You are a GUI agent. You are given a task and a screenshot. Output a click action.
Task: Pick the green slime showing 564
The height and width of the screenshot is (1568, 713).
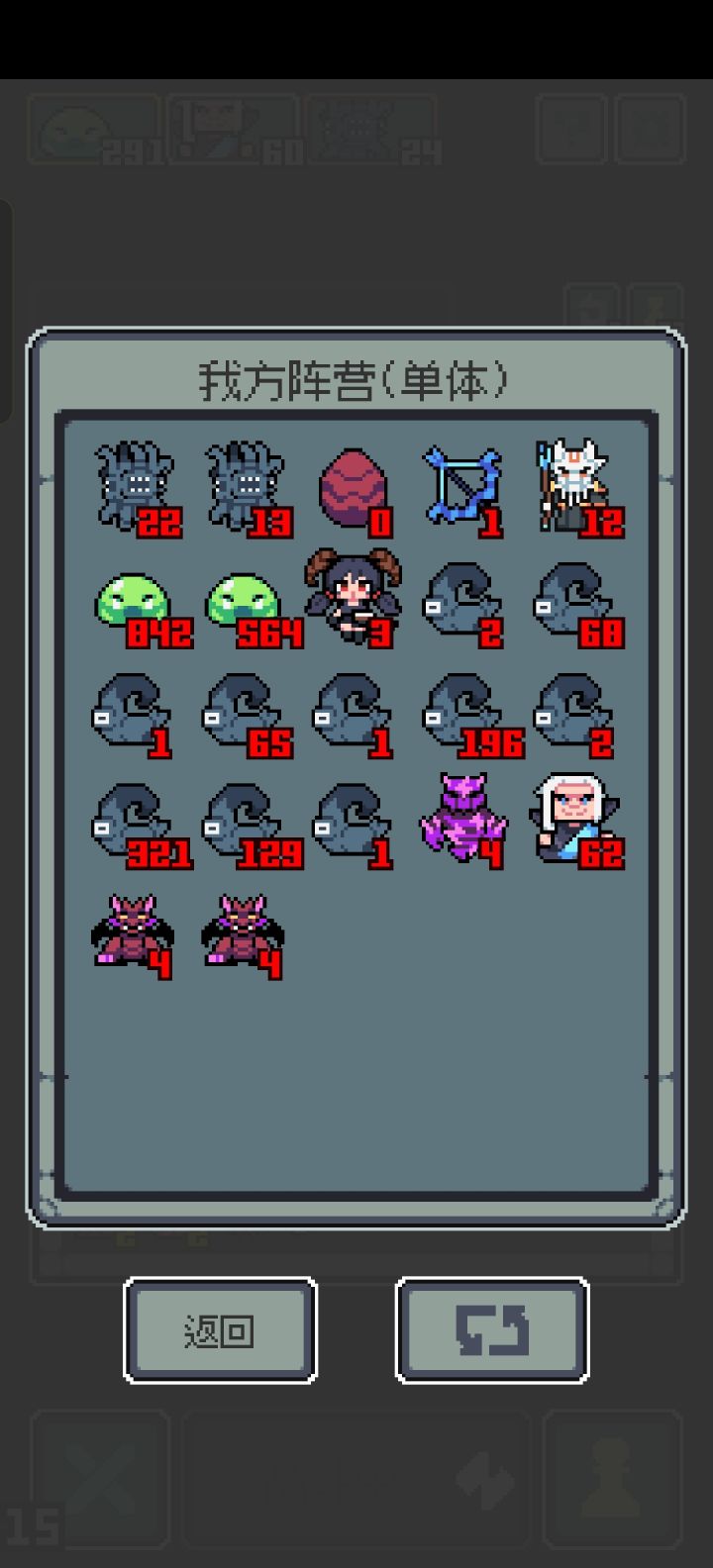pyautogui.click(x=243, y=594)
